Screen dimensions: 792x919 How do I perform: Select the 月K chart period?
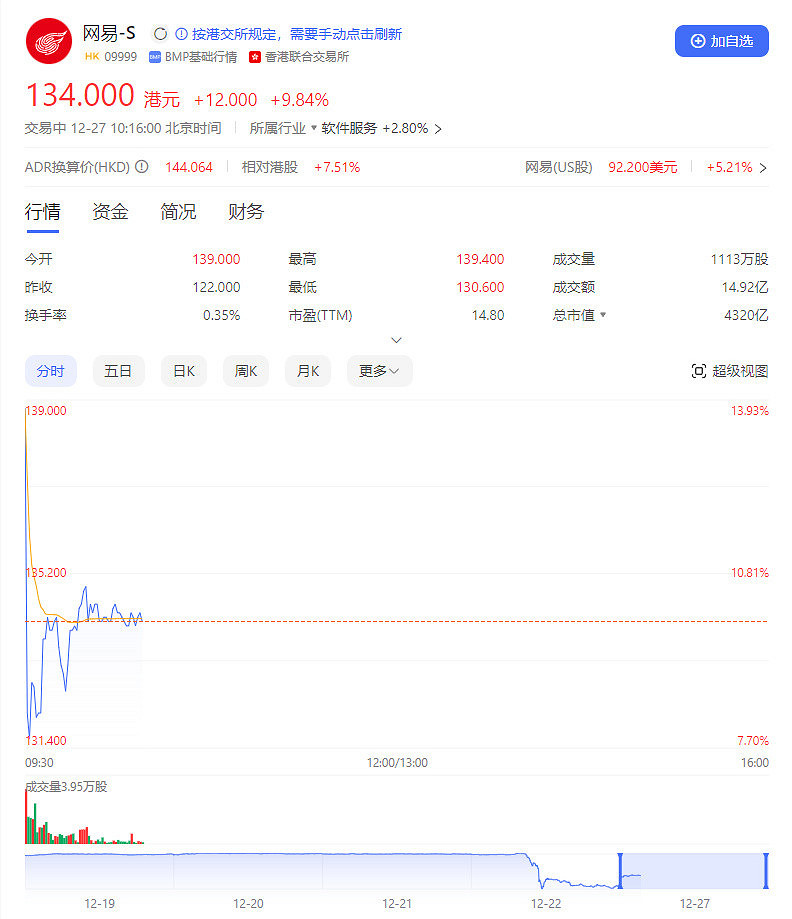click(x=308, y=370)
